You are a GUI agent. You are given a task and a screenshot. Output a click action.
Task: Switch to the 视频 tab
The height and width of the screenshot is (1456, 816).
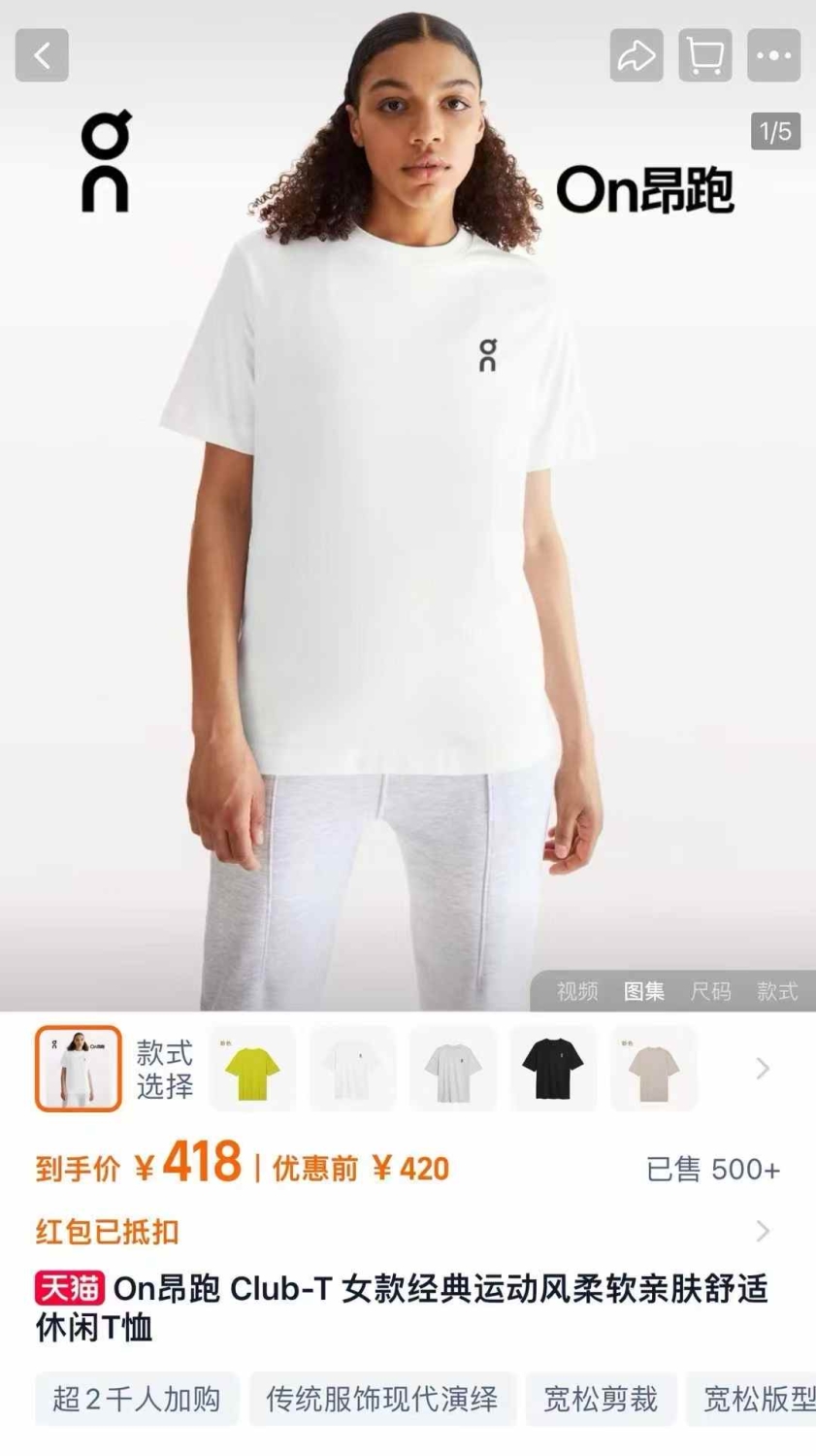577,991
